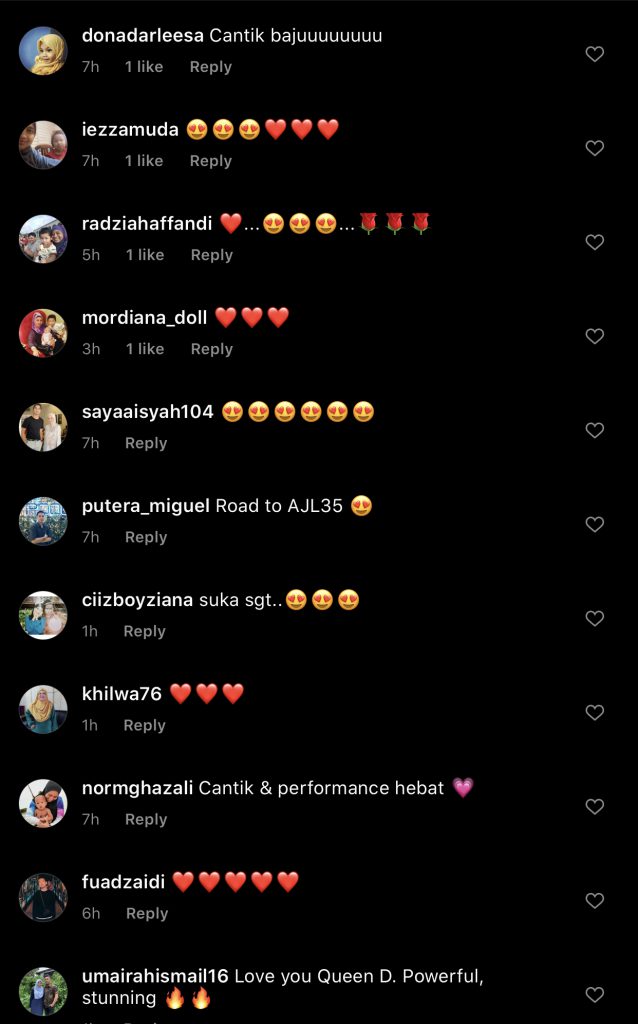
Task: View the 1 like on mordiana_doll's comment
Action: [144, 349]
